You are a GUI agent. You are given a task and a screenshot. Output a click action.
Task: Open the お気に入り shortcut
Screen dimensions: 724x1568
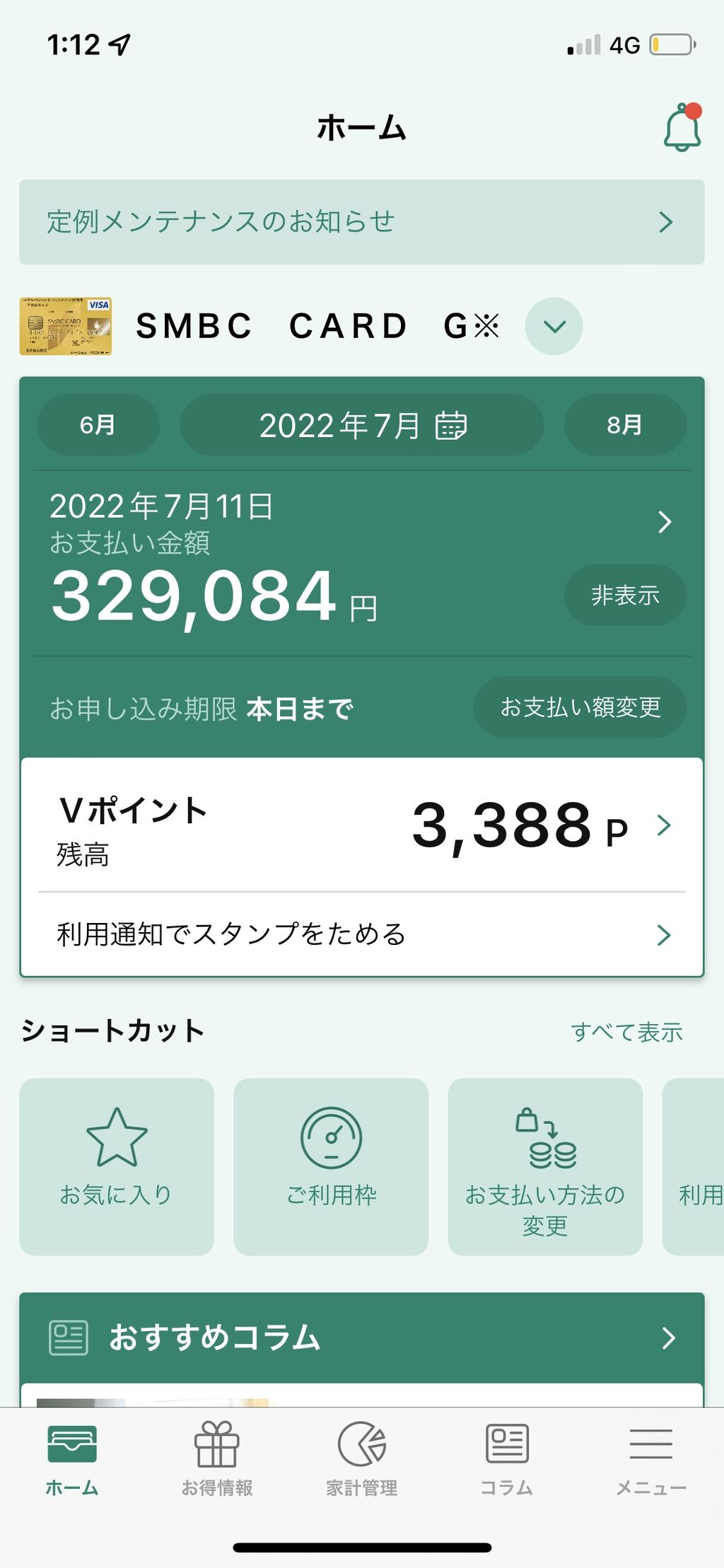click(x=117, y=1166)
